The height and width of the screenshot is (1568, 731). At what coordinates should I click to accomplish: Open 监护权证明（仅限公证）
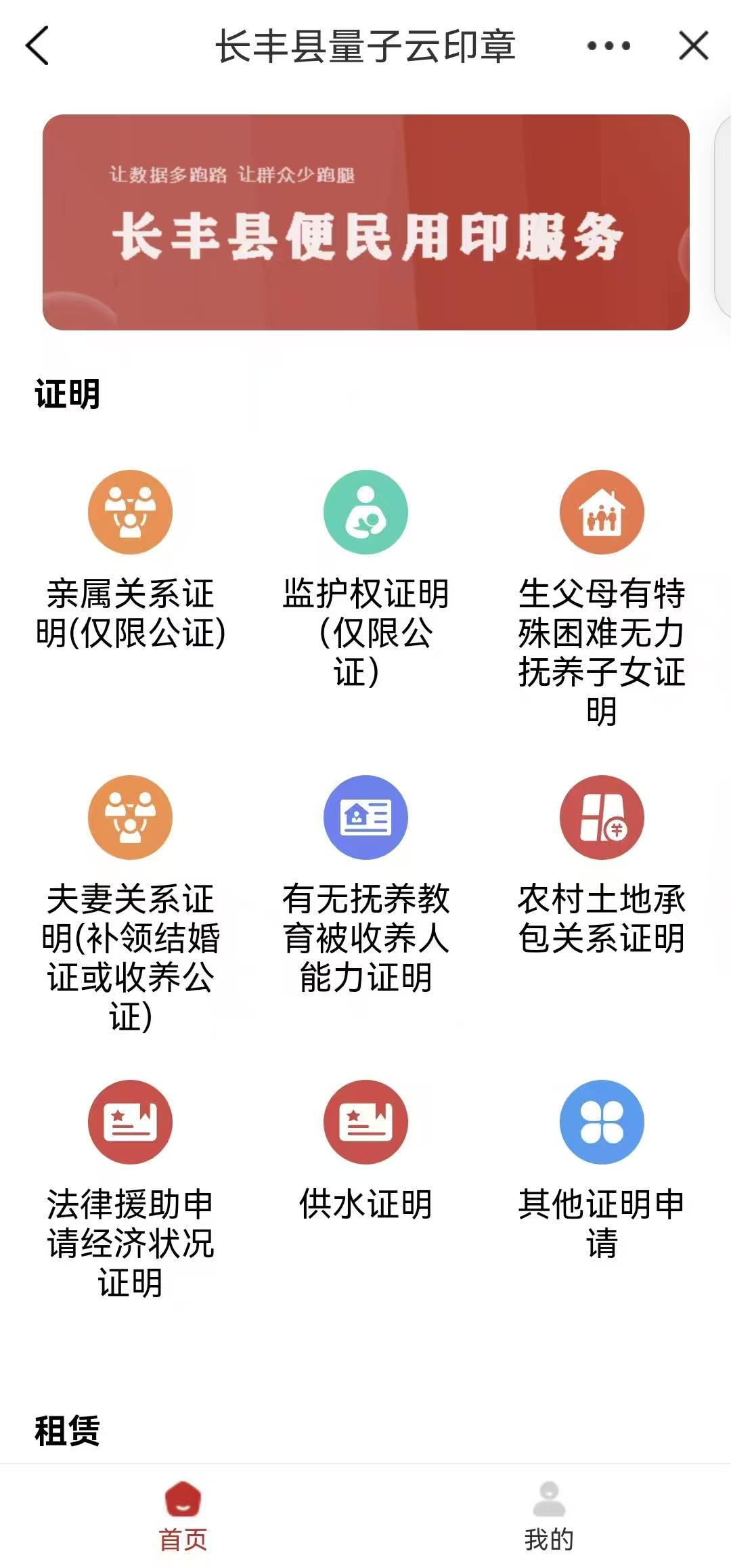pyautogui.click(x=365, y=513)
